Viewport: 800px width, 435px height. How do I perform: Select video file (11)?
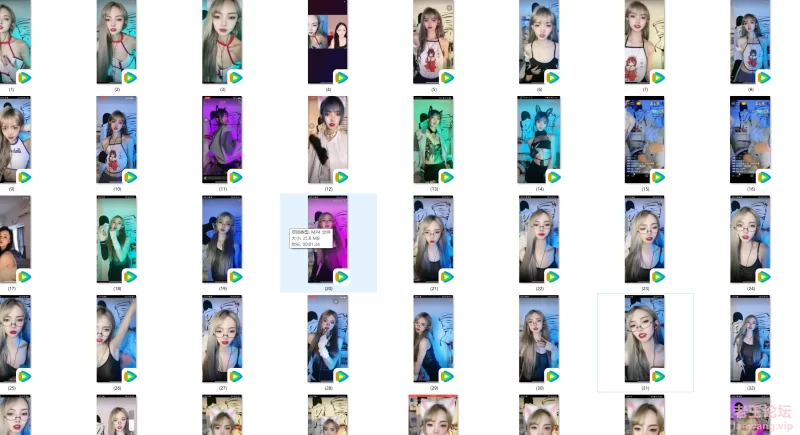coord(222,140)
